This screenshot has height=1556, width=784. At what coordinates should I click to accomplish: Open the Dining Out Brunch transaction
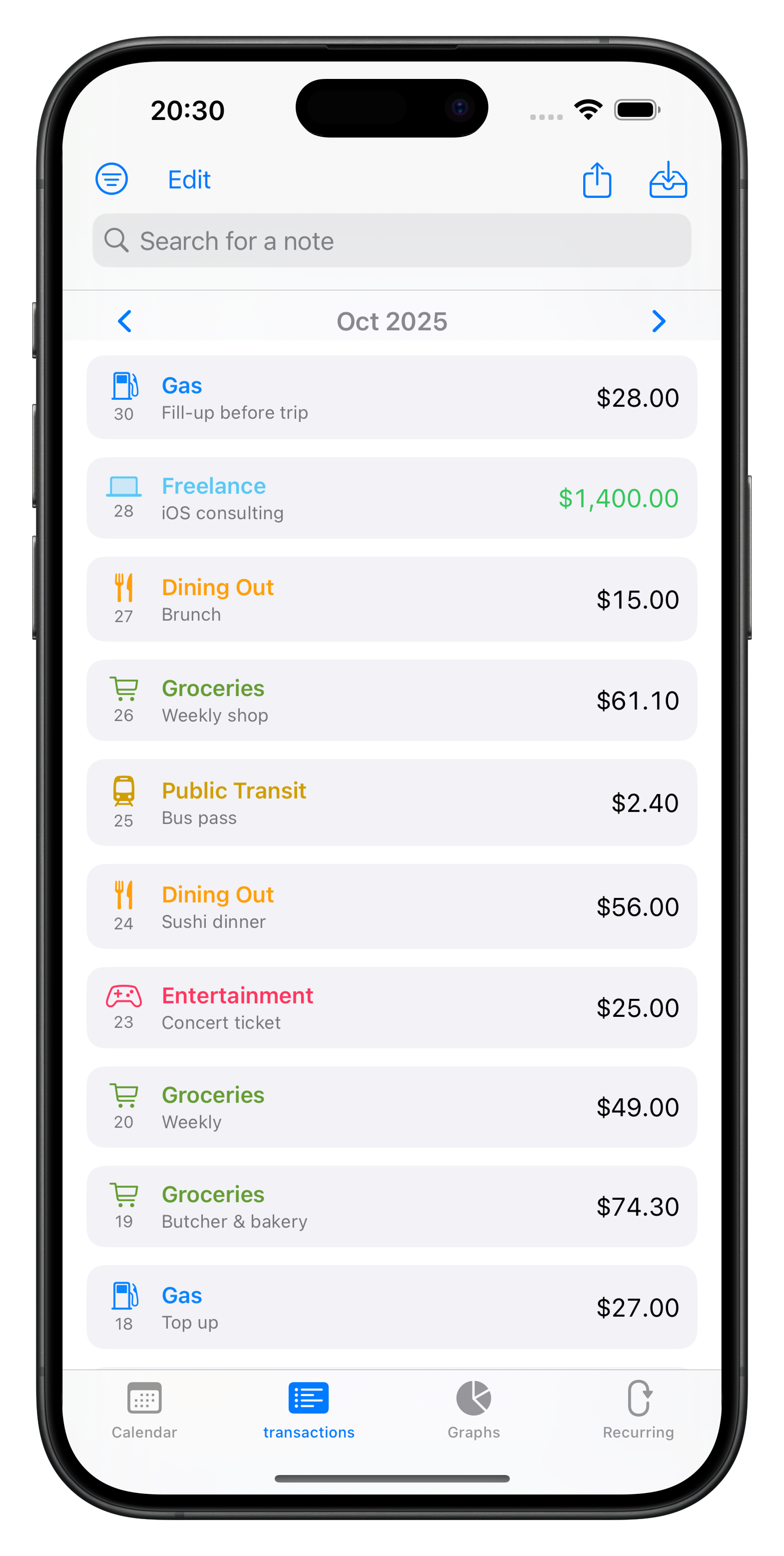(x=391, y=599)
